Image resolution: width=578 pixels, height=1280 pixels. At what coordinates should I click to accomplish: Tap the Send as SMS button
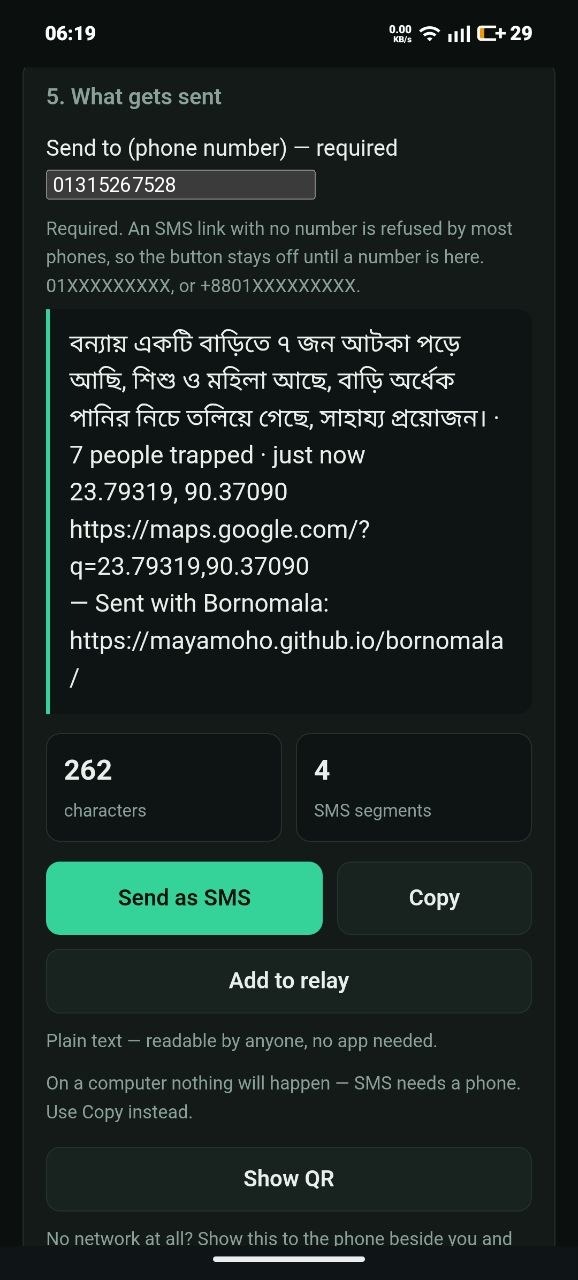184,898
